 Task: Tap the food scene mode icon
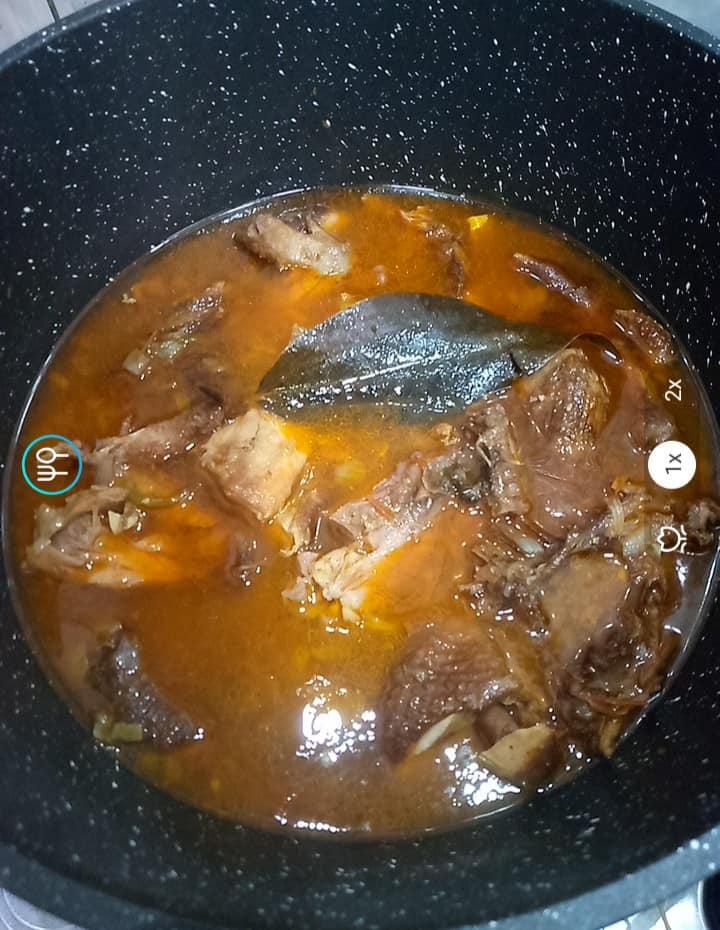pos(52,465)
